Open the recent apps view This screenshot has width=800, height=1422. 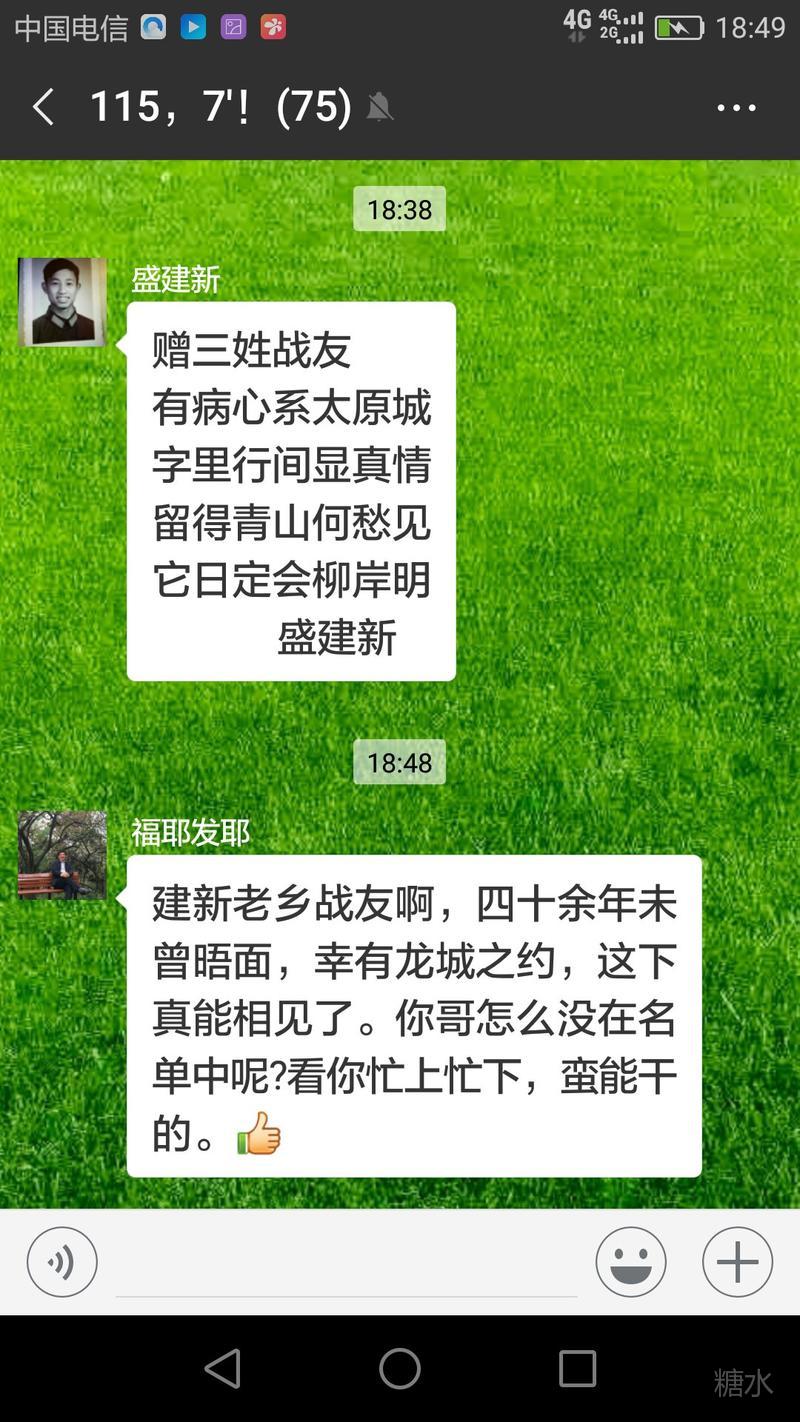pos(577,1368)
